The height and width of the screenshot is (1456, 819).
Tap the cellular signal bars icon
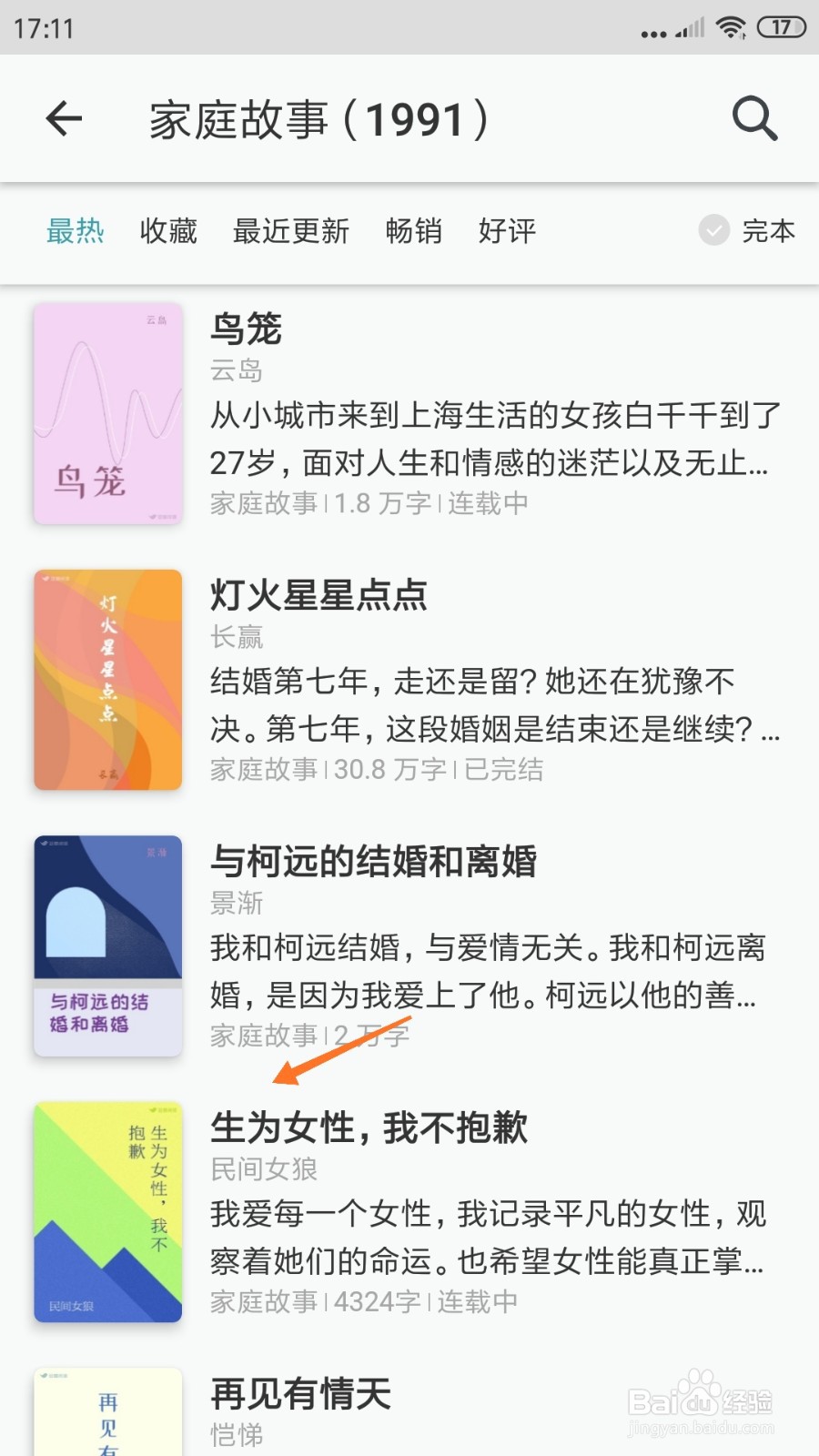pyautogui.click(x=690, y=27)
